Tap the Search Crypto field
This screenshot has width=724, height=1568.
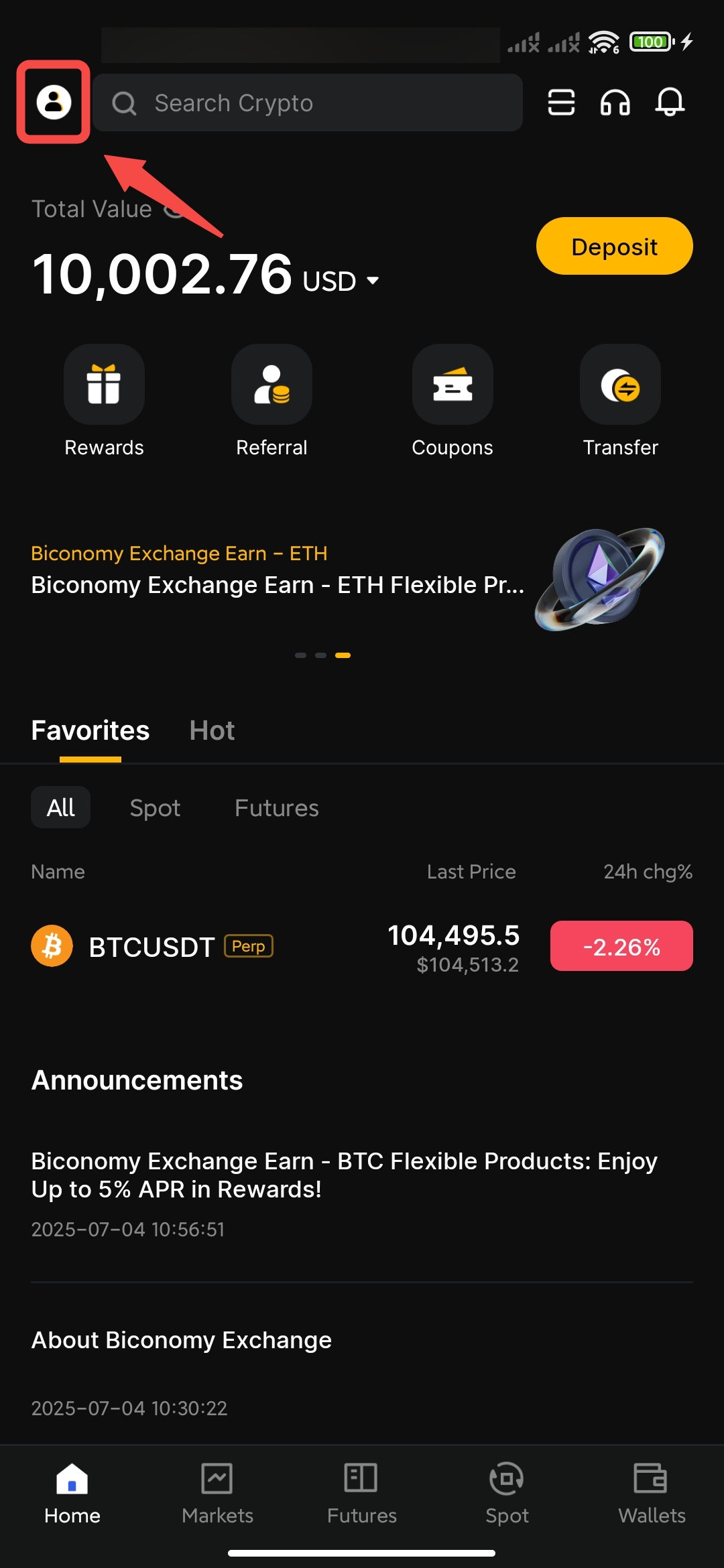point(308,103)
